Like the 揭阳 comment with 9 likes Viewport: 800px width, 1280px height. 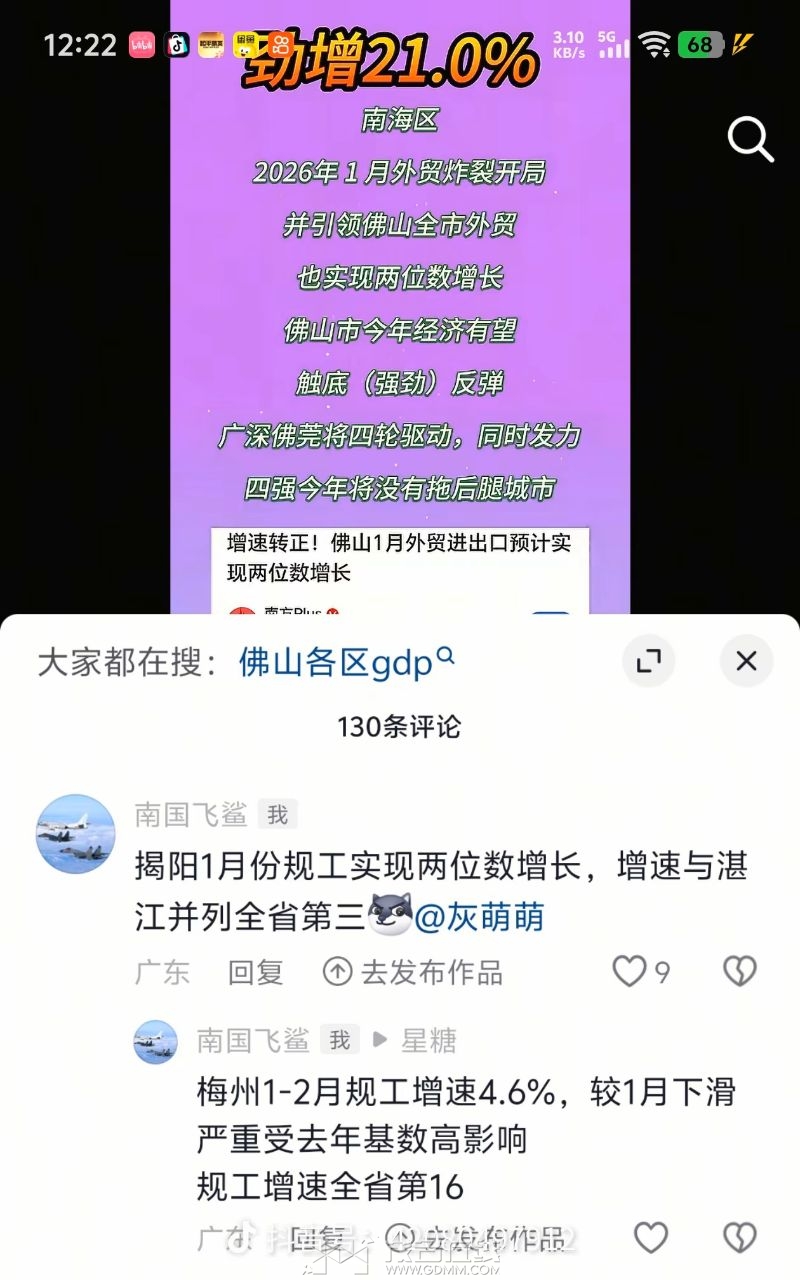click(641, 971)
